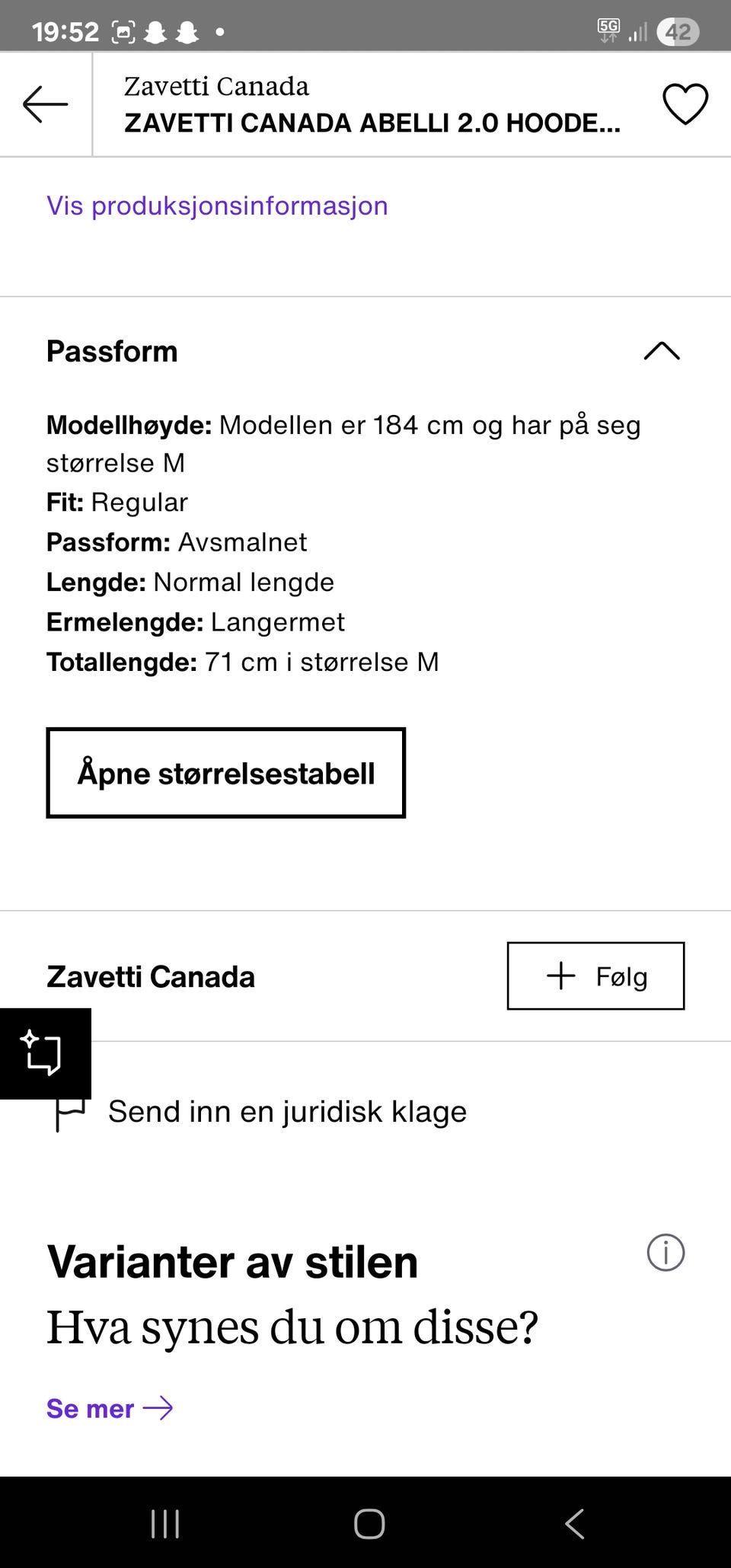Open the size chart with Åpne størrelsestabell

tap(225, 773)
